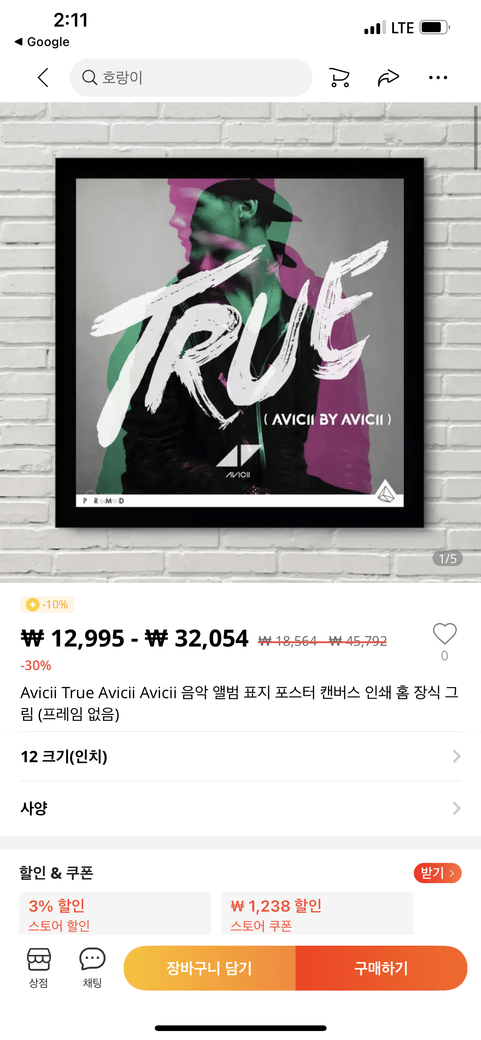Open the 12 크기(인치) size options
Screen dimensions: 481x1040
coord(240,756)
